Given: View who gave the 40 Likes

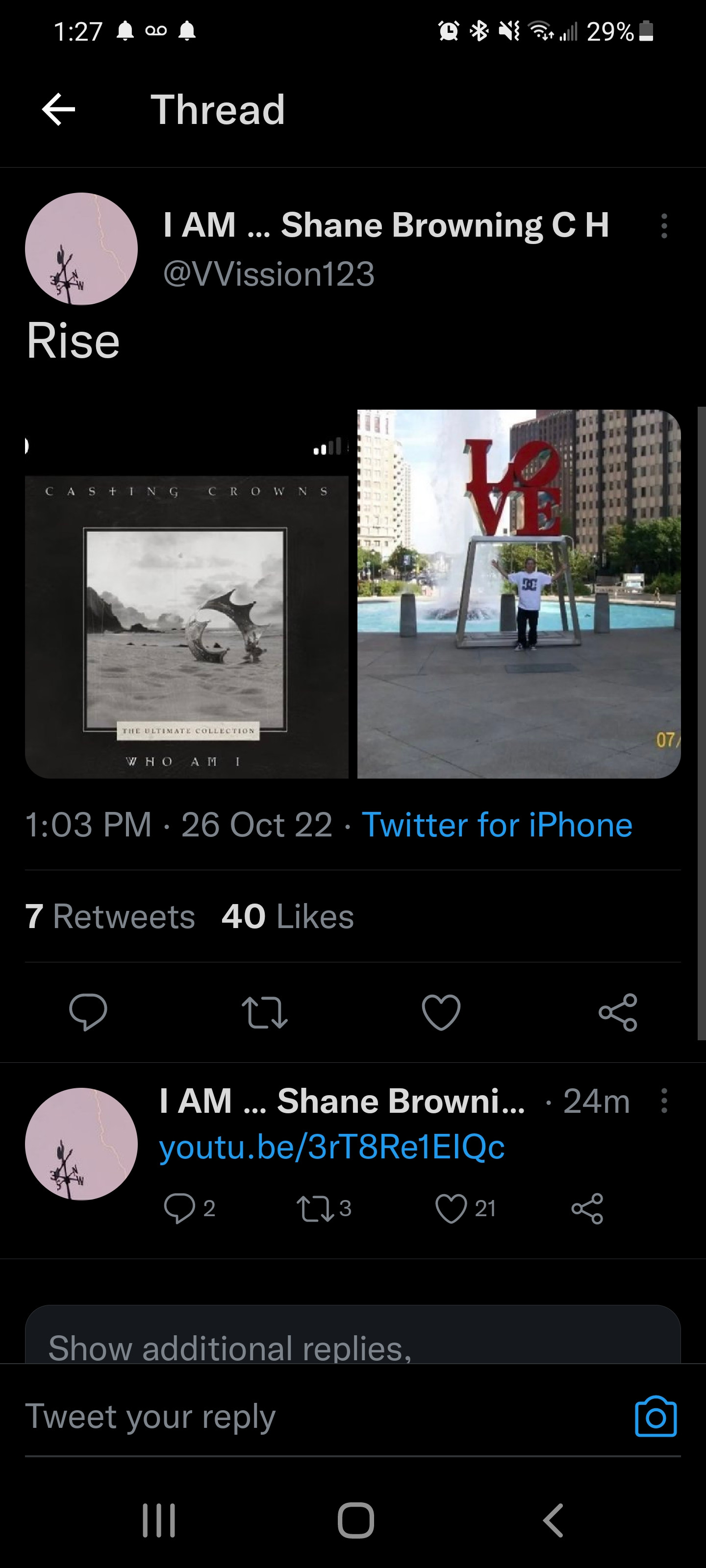Looking at the screenshot, I should click(287, 916).
